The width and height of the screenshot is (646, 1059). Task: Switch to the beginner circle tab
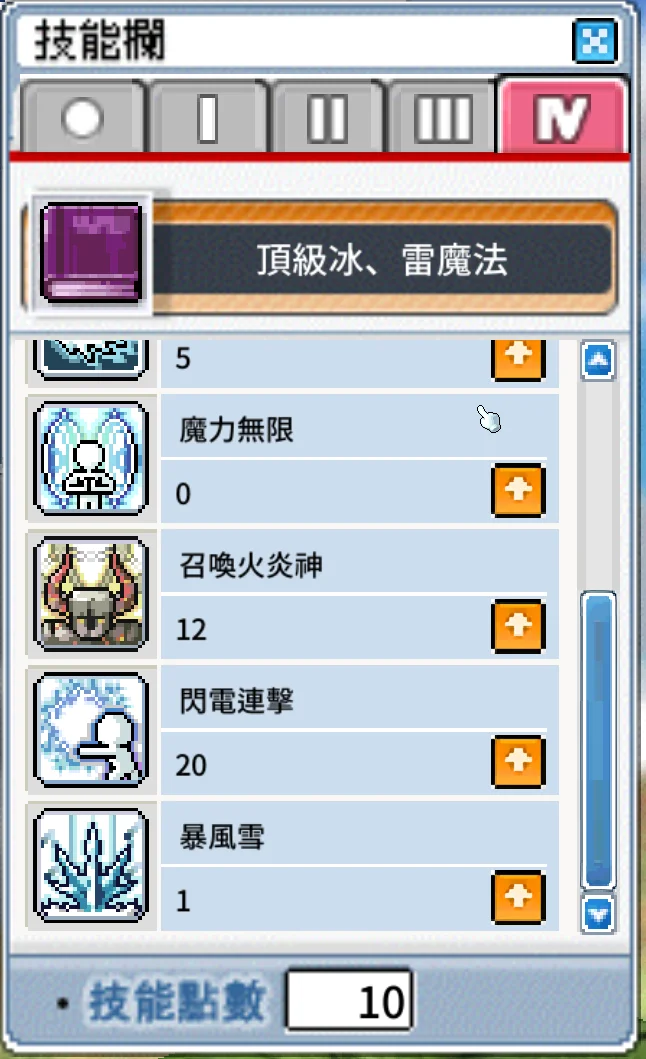click(83, 118)
